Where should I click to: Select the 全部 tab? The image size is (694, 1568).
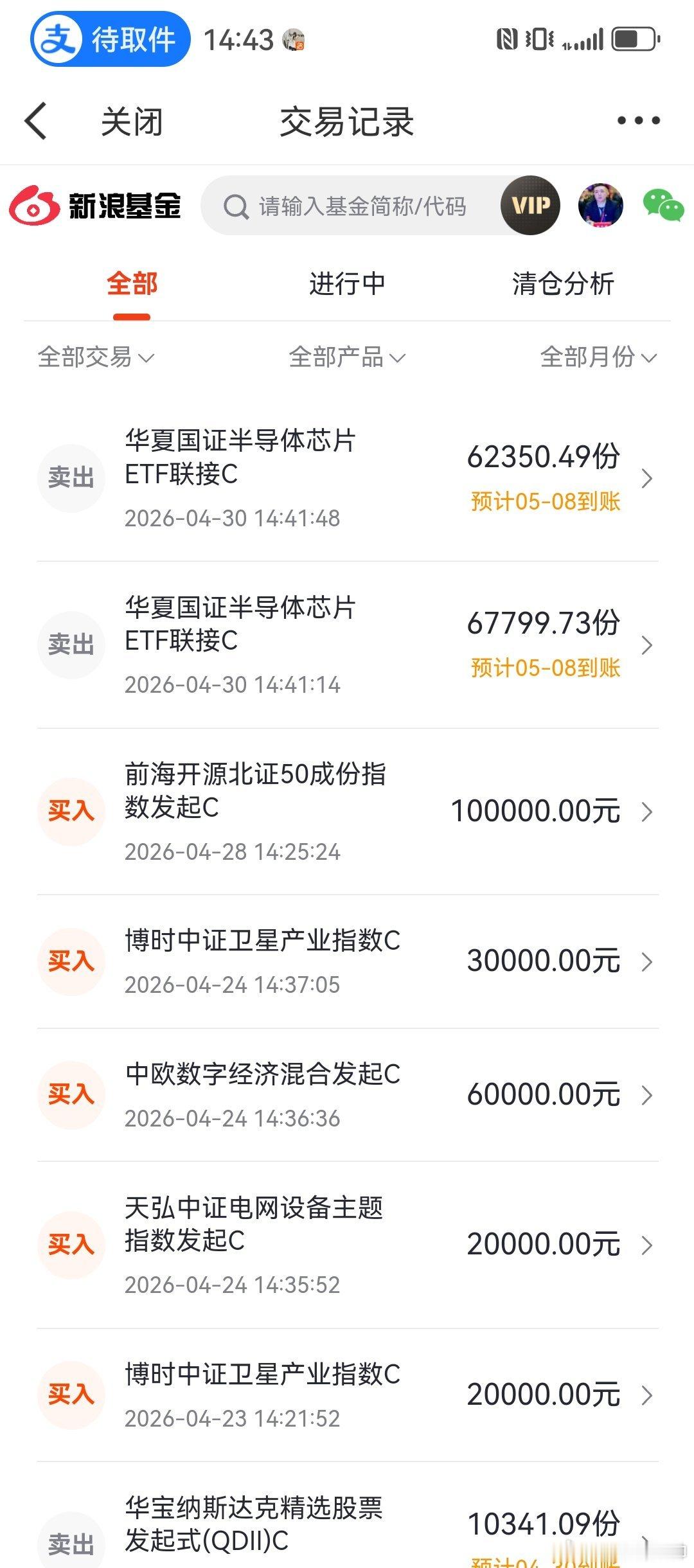tap(132, 284)
